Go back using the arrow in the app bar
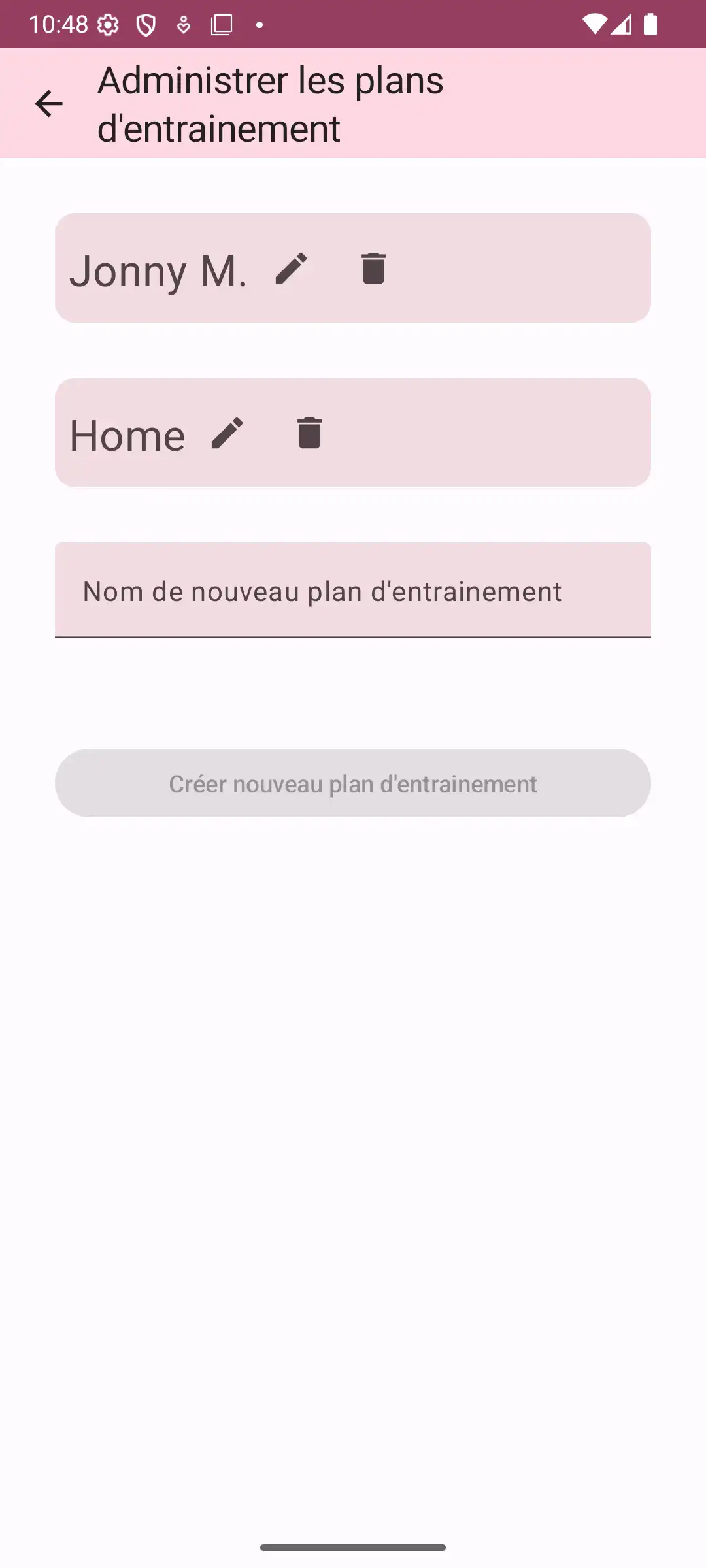The height and width of the screenshot is (1568, 706). [49, 104]
